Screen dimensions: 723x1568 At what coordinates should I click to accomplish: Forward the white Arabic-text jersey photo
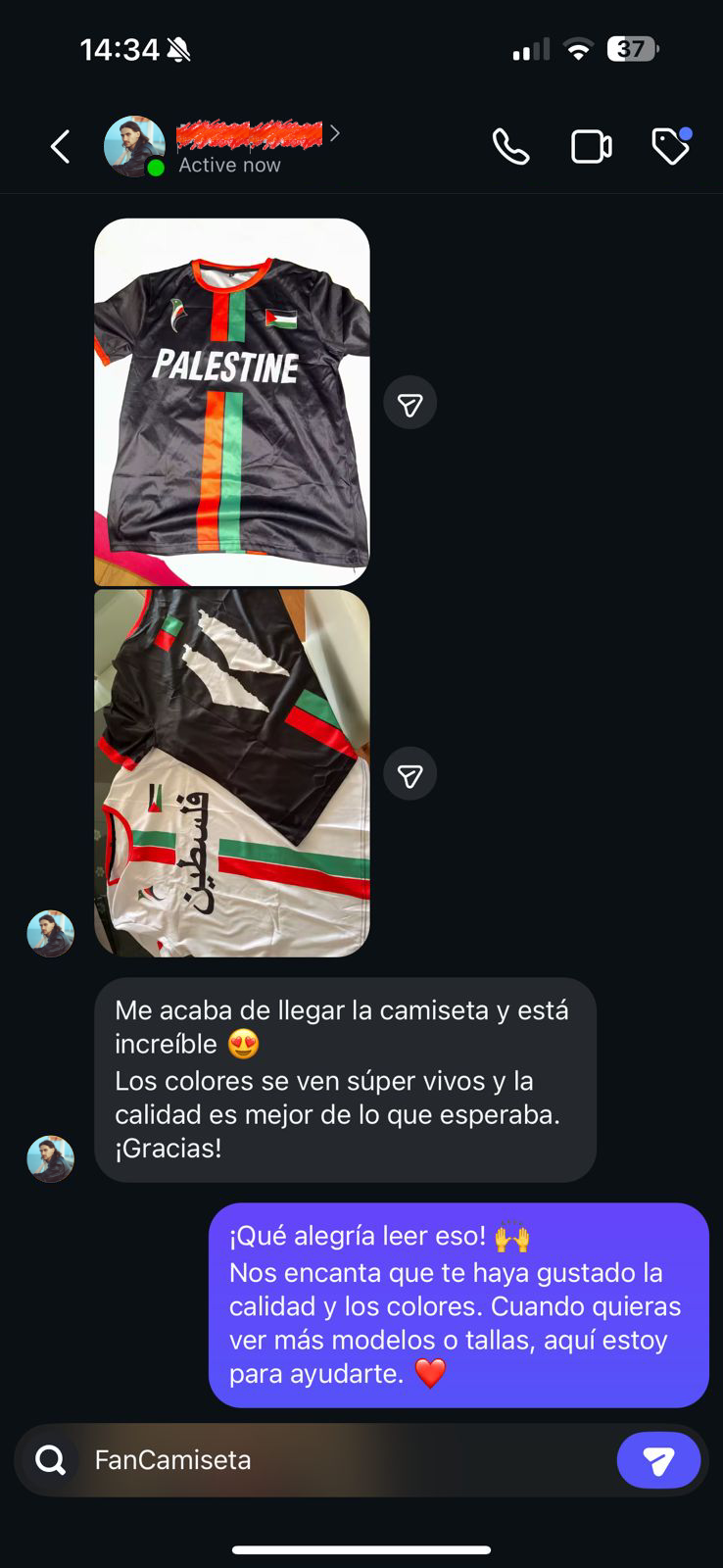pyautogui.click(x=410, y=774)
